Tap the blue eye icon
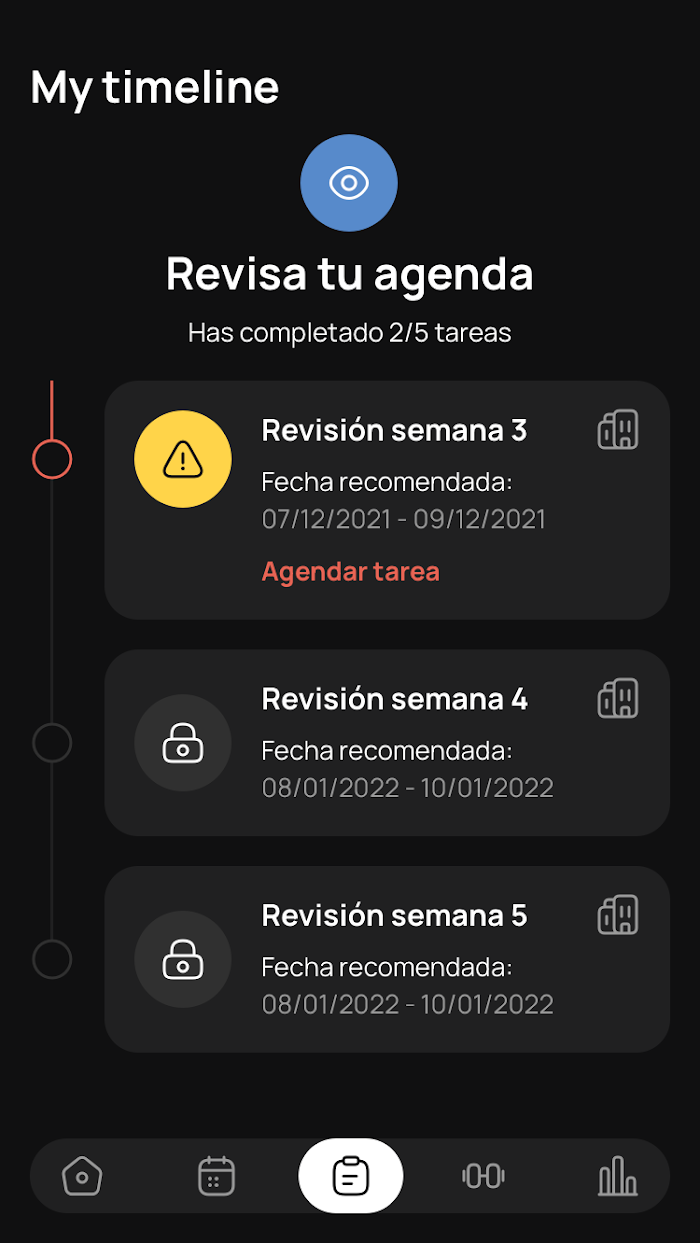Viewport: 700px width, 1243px height. (349, 183)
